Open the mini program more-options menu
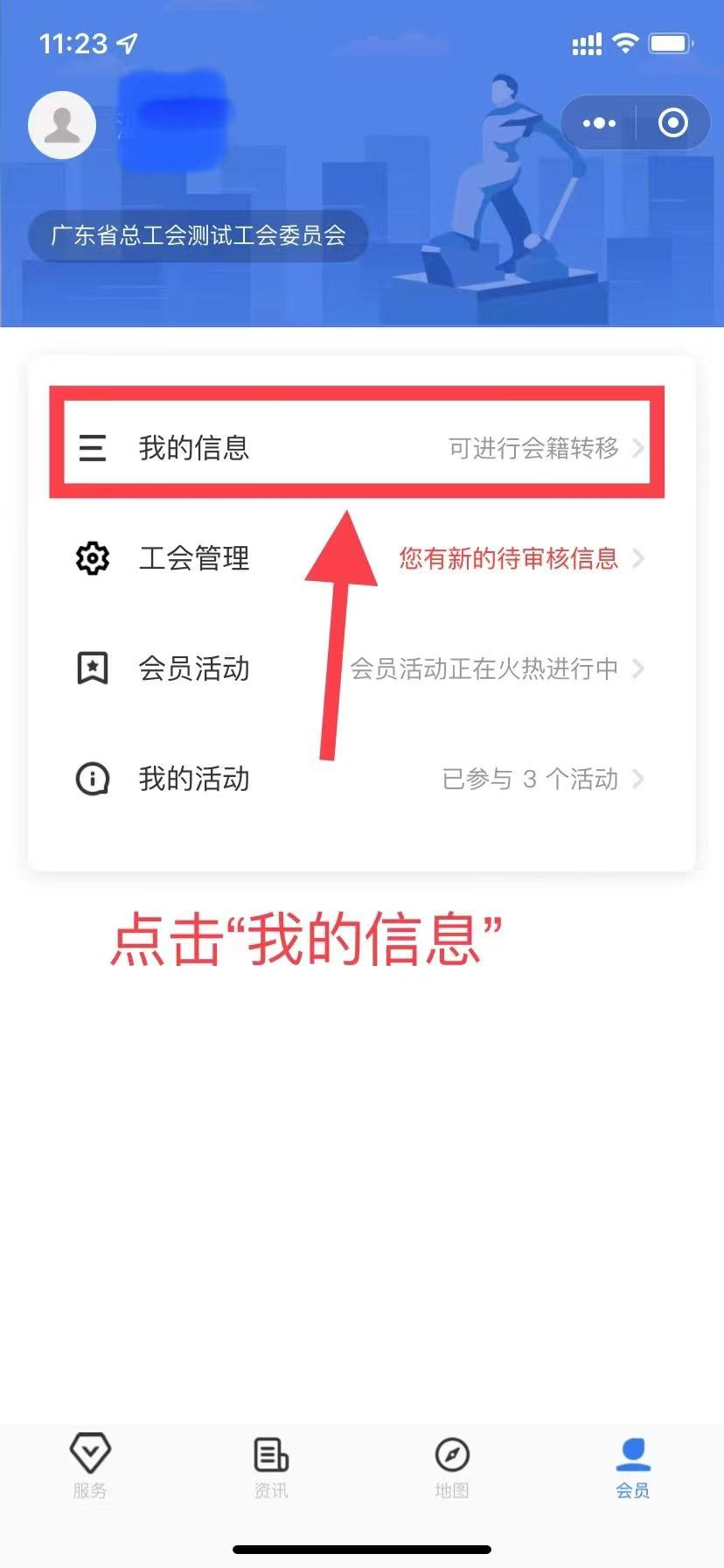Screen dimensions: 724x1568 [x=599, y=123]
